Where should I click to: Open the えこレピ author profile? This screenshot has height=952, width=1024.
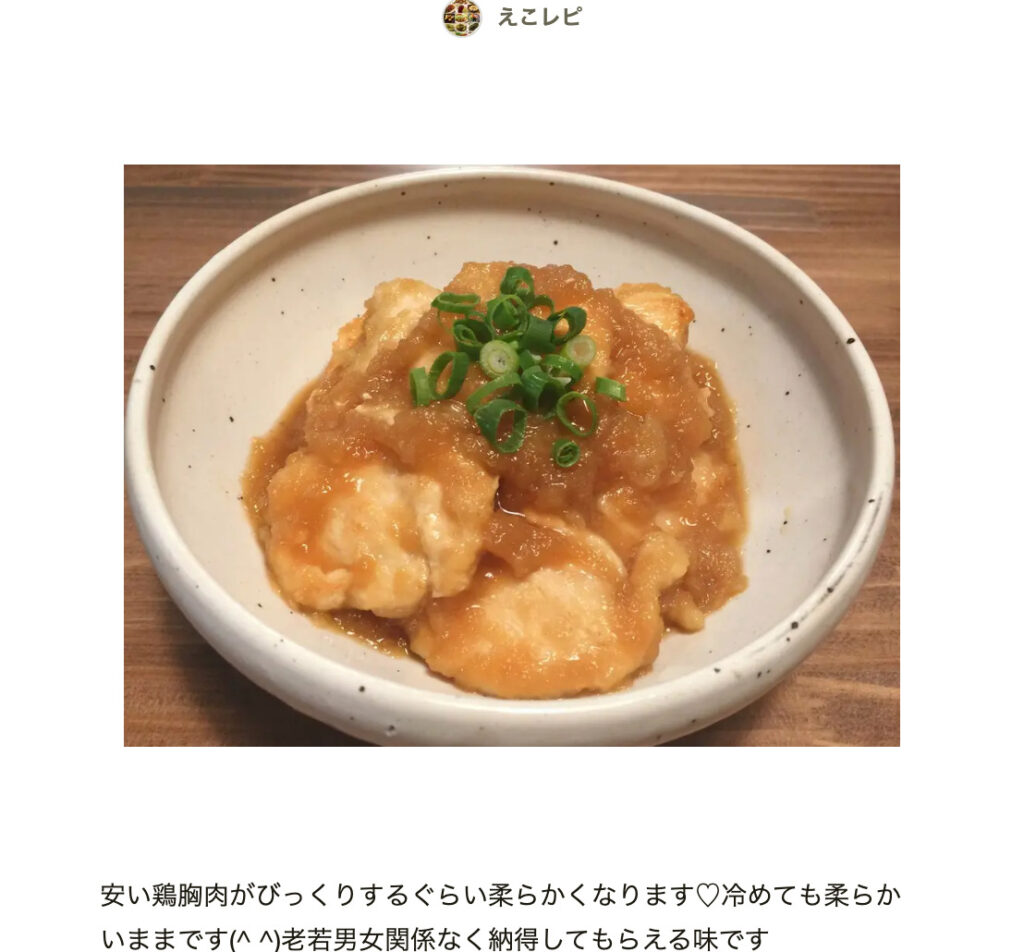[x=537, y=17]
